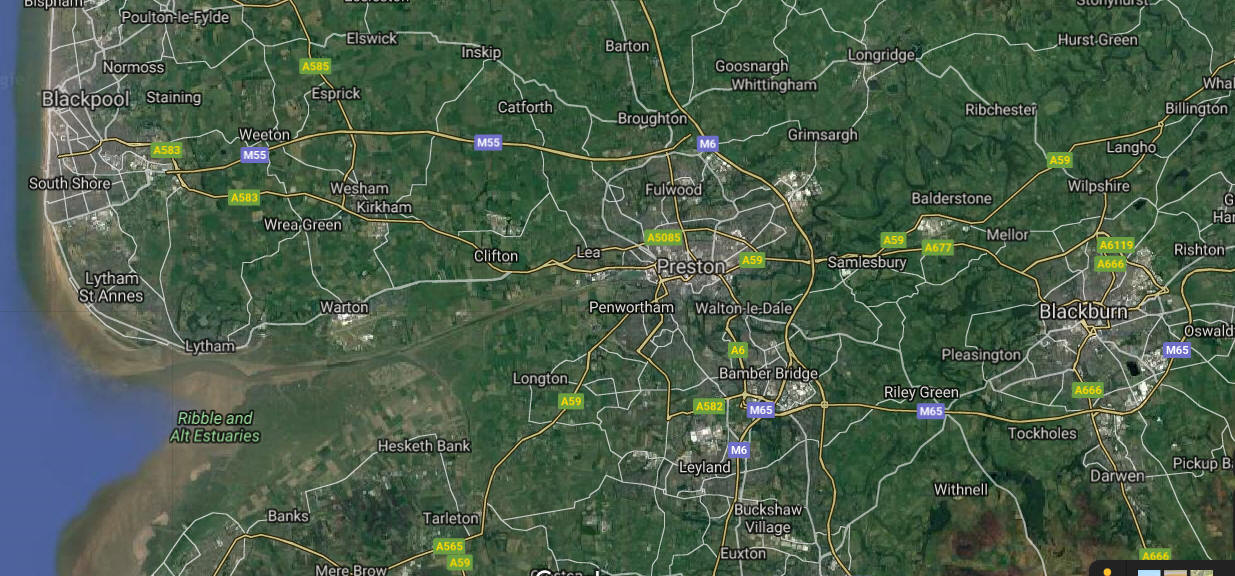Screen dimensions: 1235x576
Task: Select the Ribble and Alt Estuaries label
Action: [x=215, y=427]
